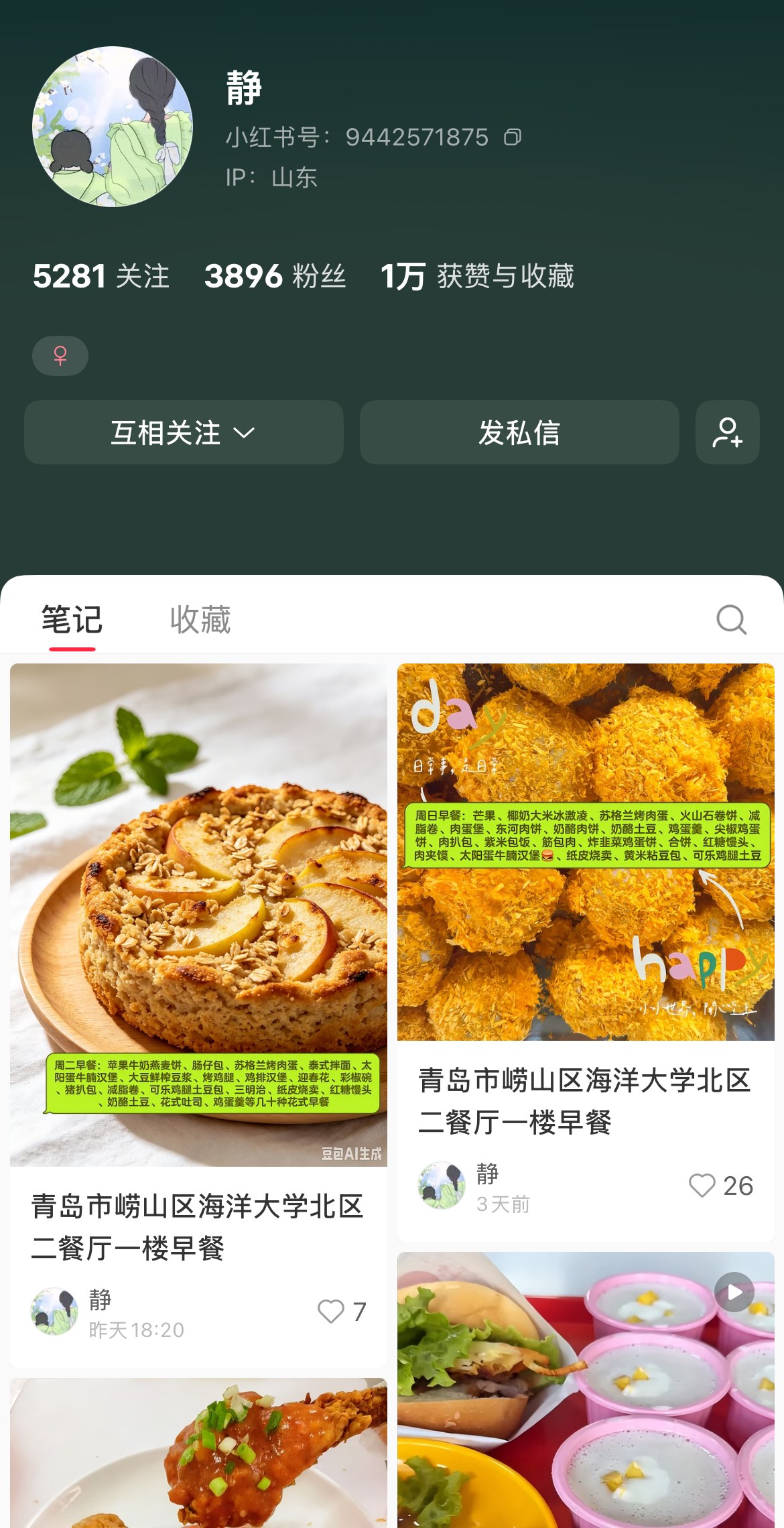Screen dimensions: 784x1528
Task: Switch to the 收藏 tab
Action: click(x=200, y=619)
